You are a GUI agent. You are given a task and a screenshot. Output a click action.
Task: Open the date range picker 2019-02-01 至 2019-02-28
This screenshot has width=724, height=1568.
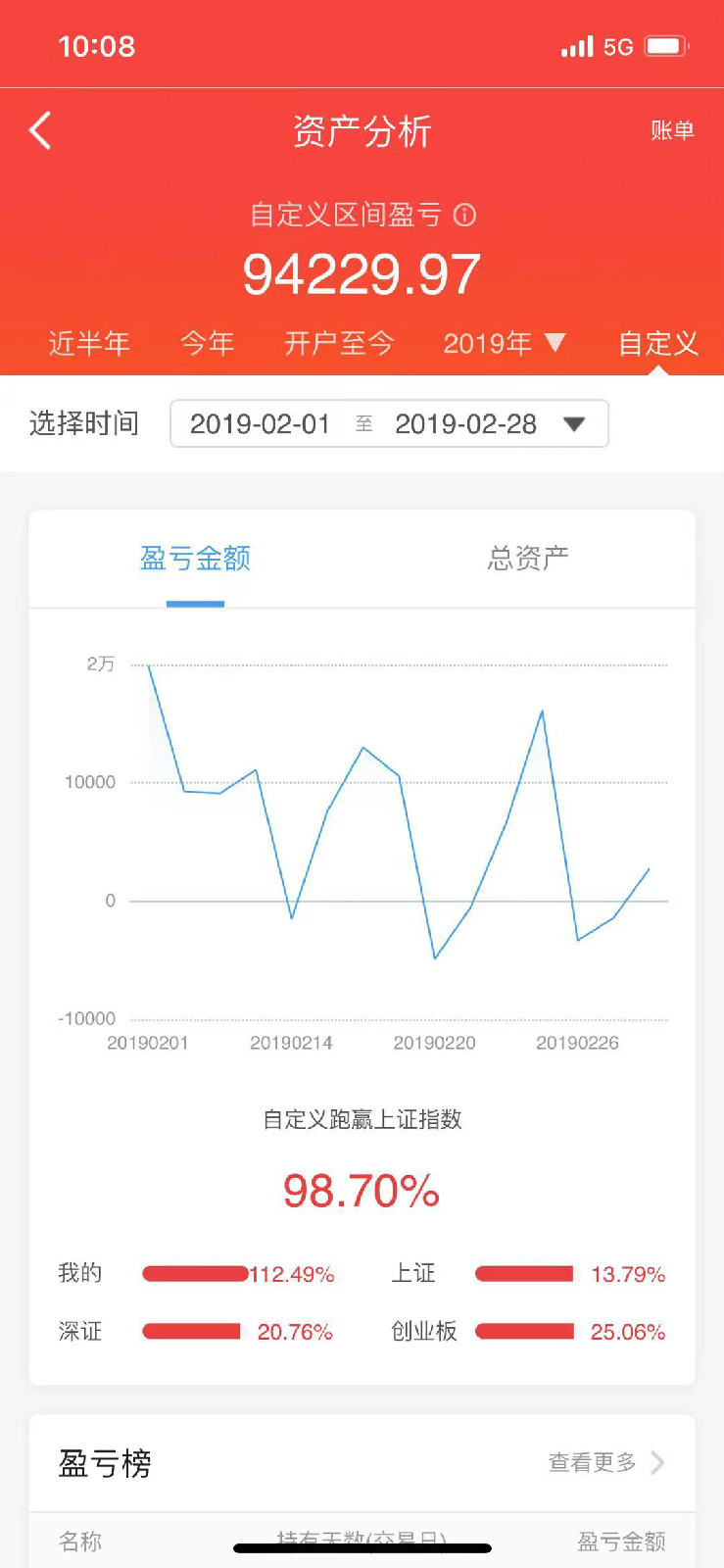[390, 423]
